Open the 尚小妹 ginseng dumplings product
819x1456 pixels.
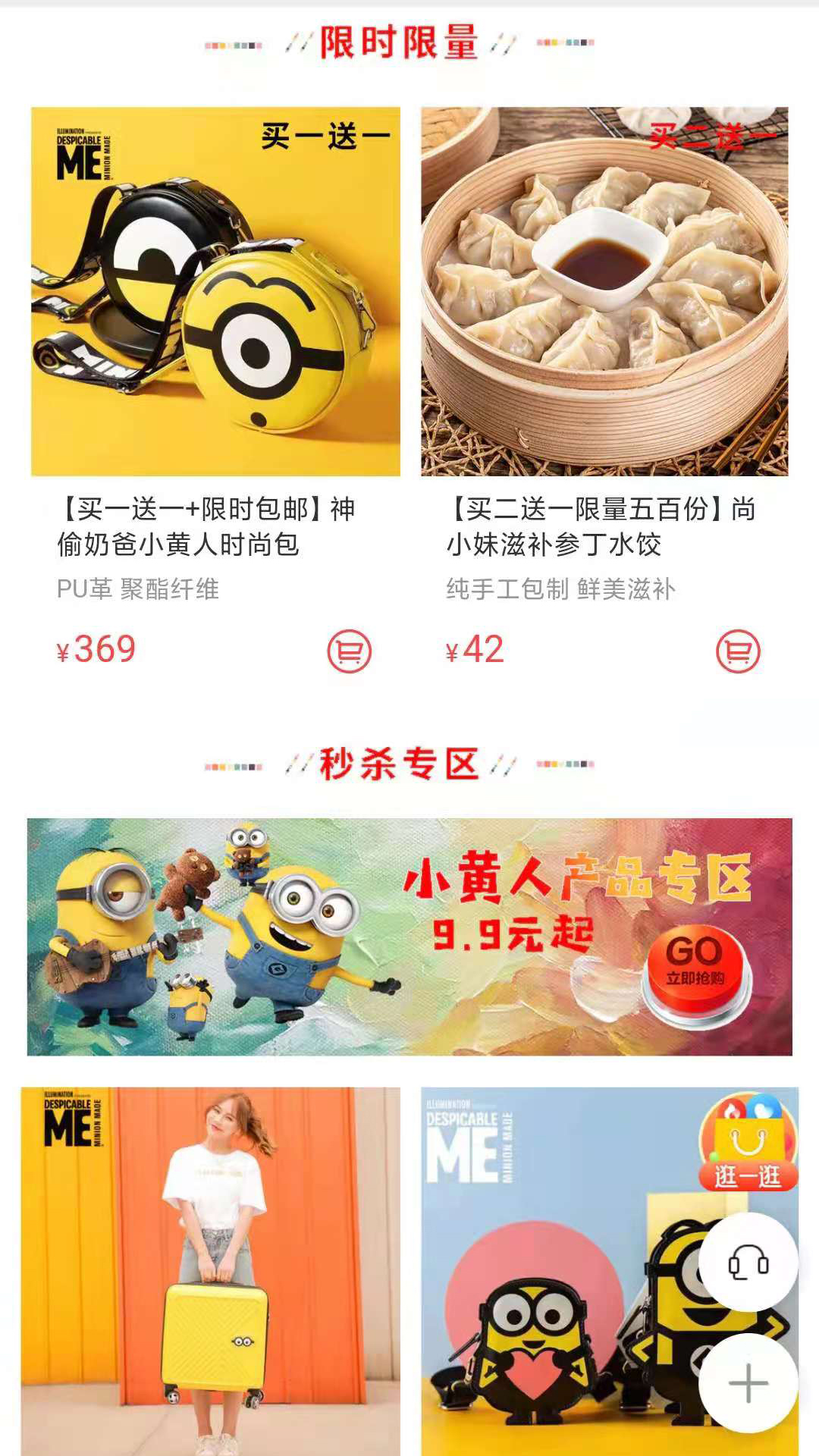click(x=604, y=292)
